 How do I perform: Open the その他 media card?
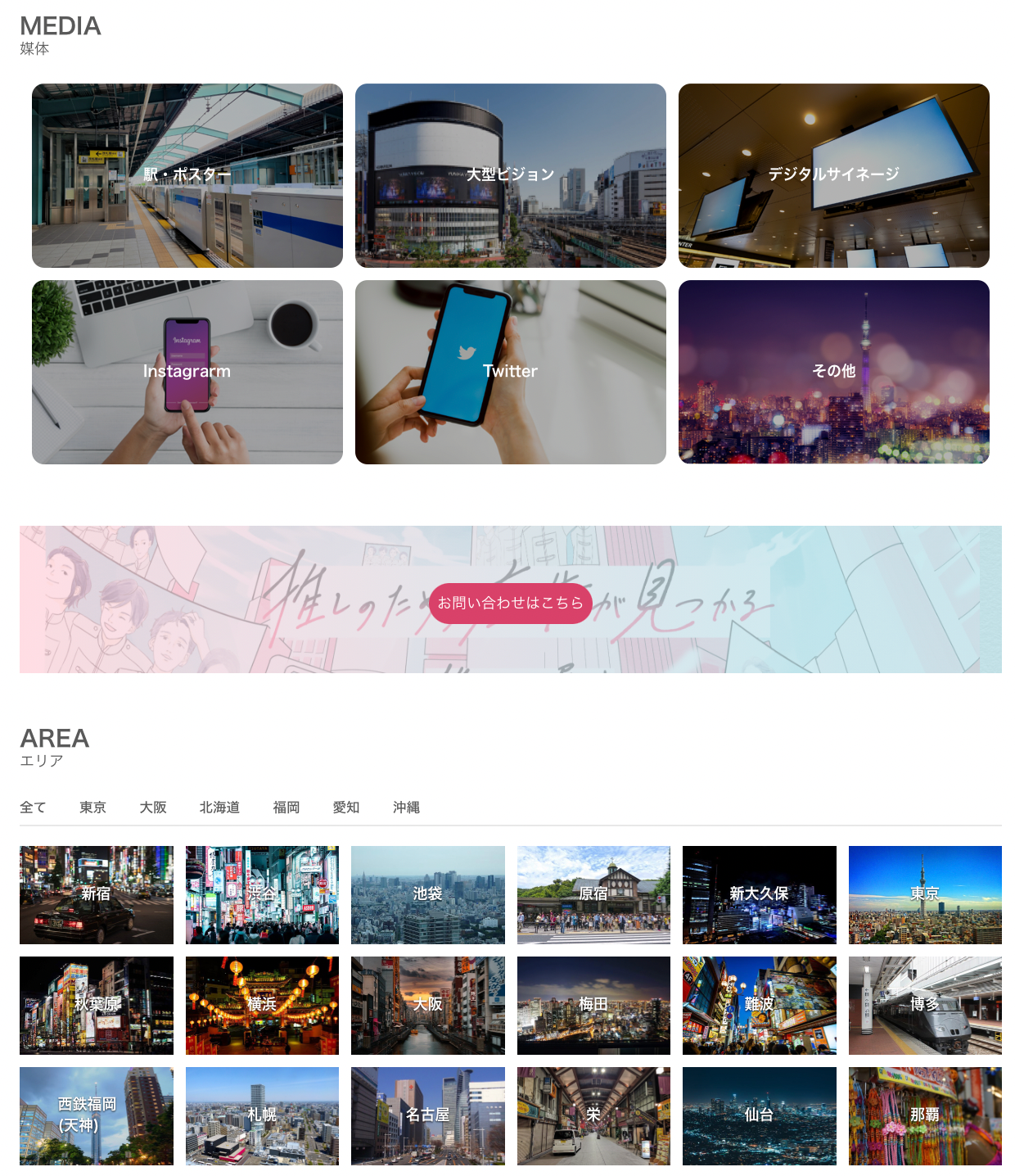[833, 372]
